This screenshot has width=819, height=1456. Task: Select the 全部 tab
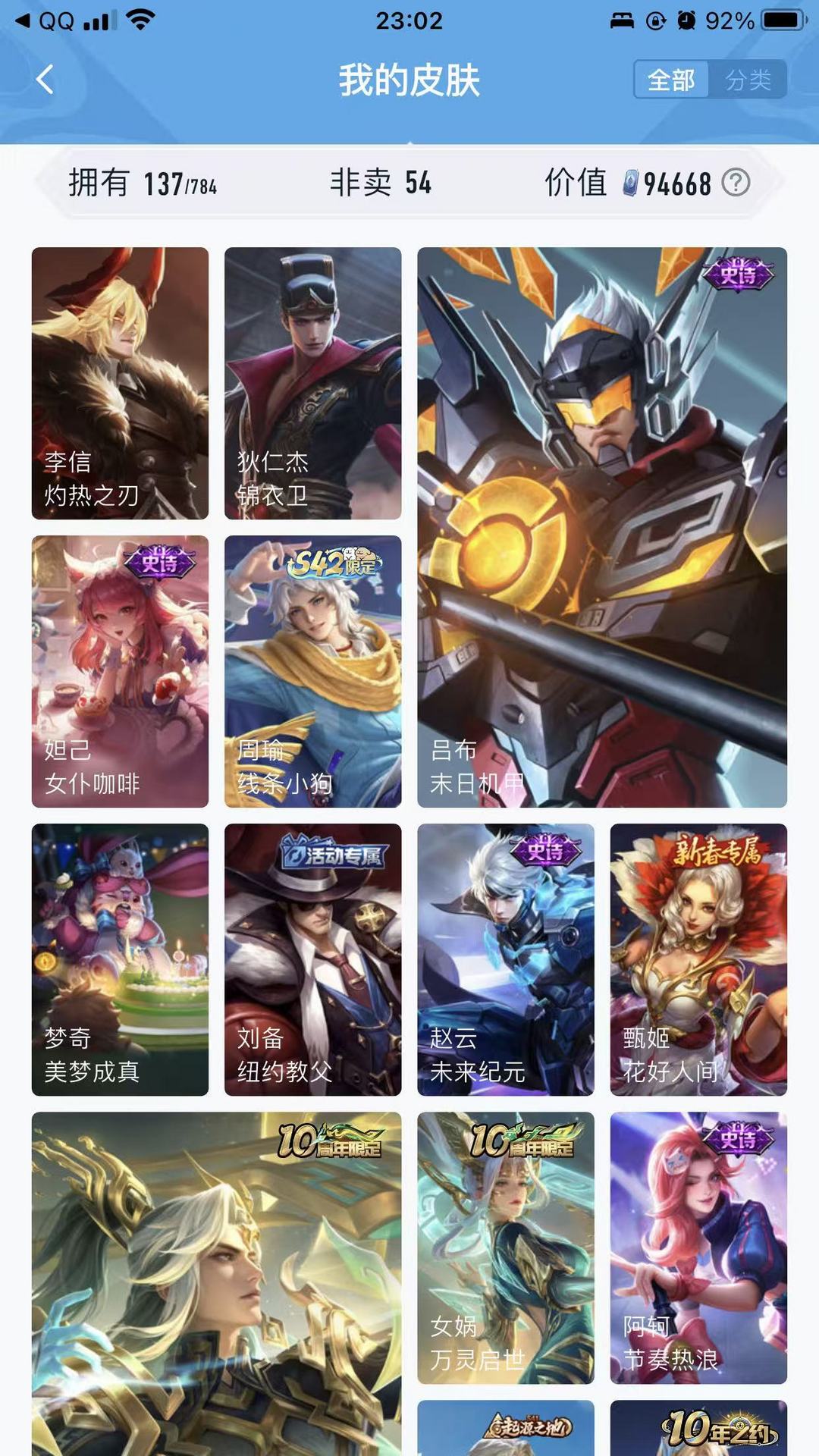tap(670, 78)
